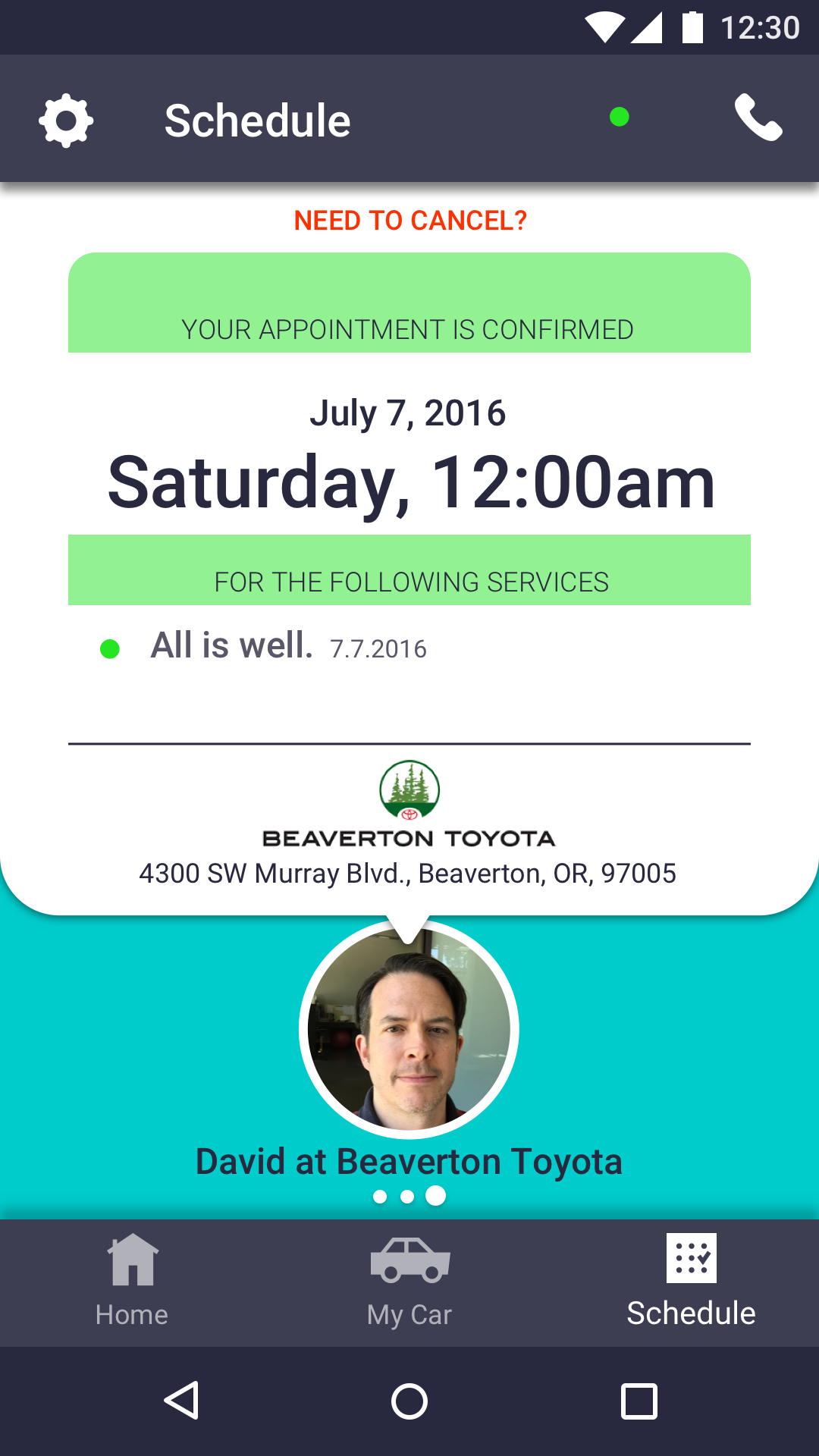819x1456 pixels.
Task: Go back using system back button
Action: coord(182,1401)
